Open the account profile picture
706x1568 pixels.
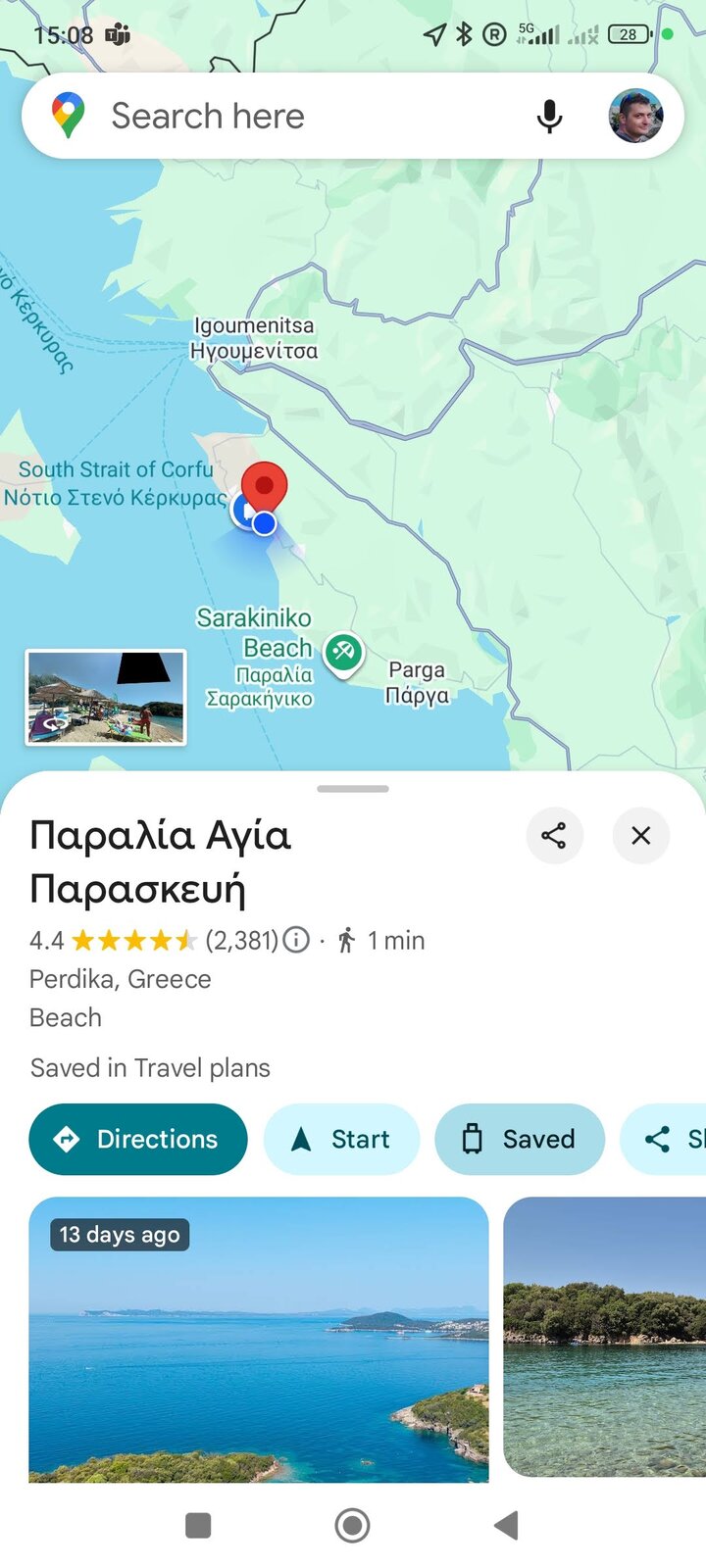[635, 117]
